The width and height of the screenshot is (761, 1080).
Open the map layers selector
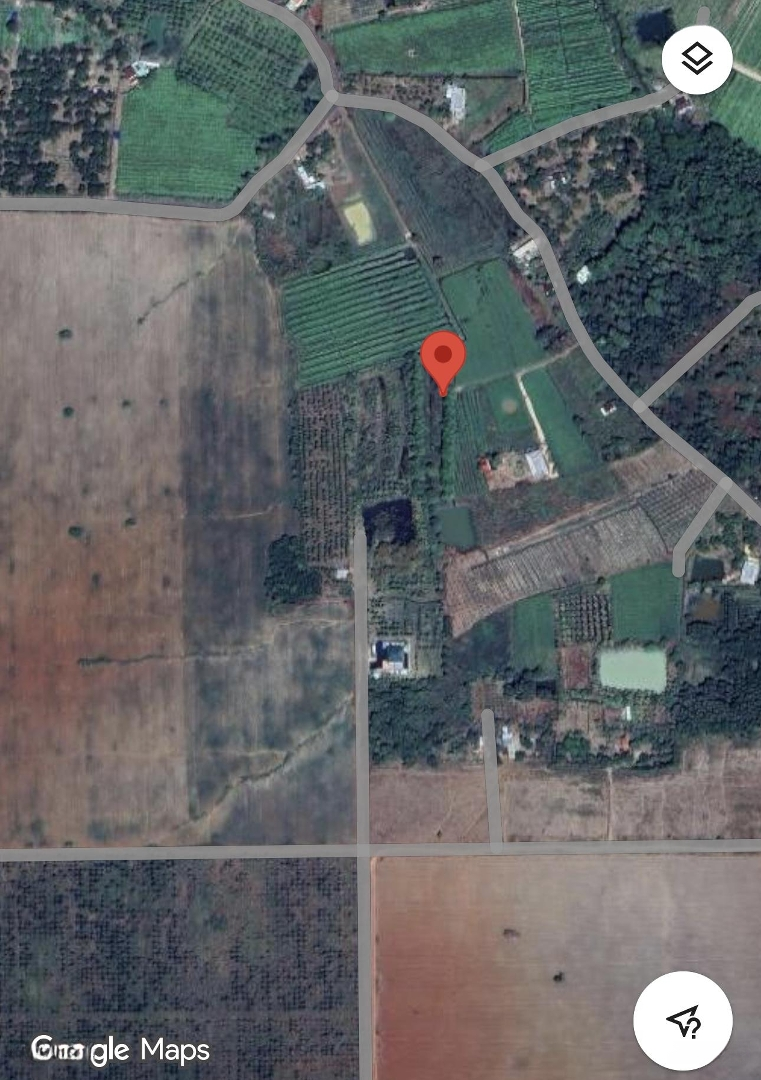[x=697, y=59]
